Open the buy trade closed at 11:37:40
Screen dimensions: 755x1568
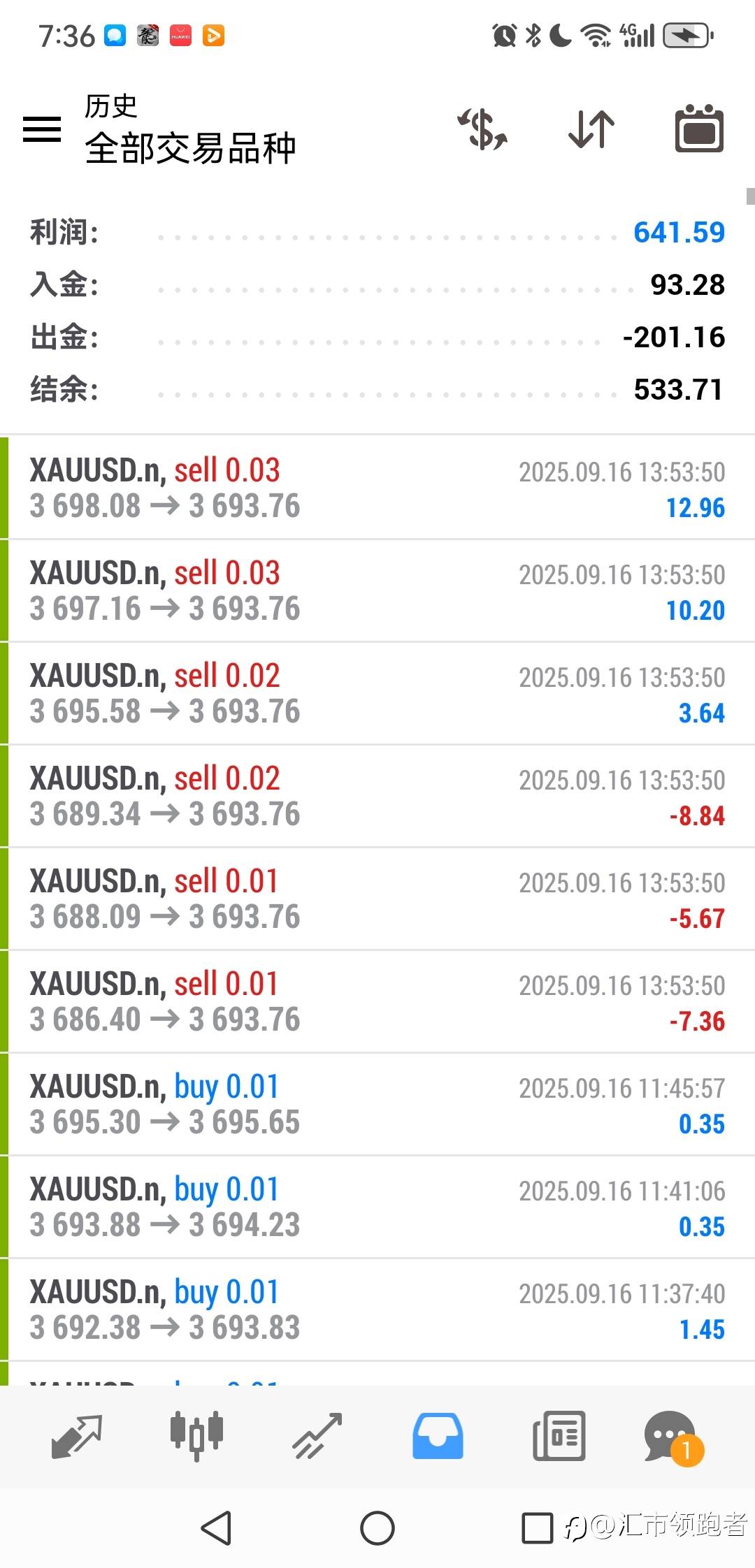(x=377, y=1309)
